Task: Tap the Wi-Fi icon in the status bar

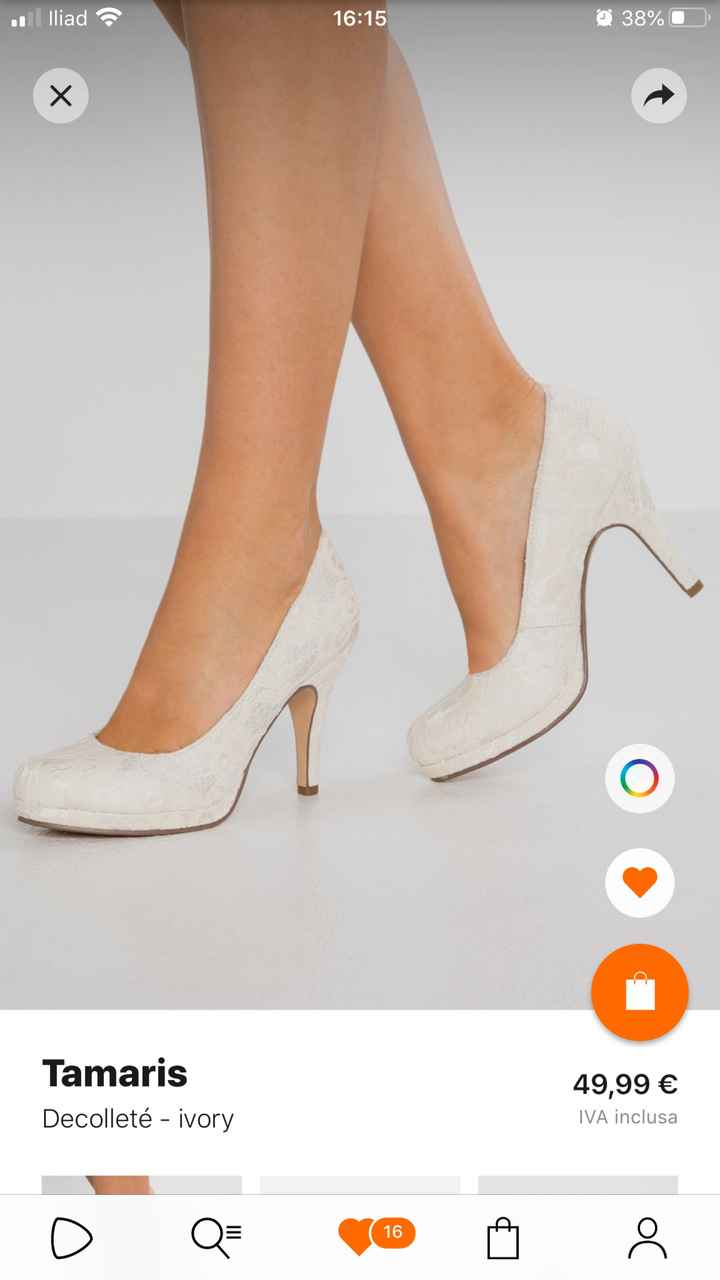Action: coord(108,16)
